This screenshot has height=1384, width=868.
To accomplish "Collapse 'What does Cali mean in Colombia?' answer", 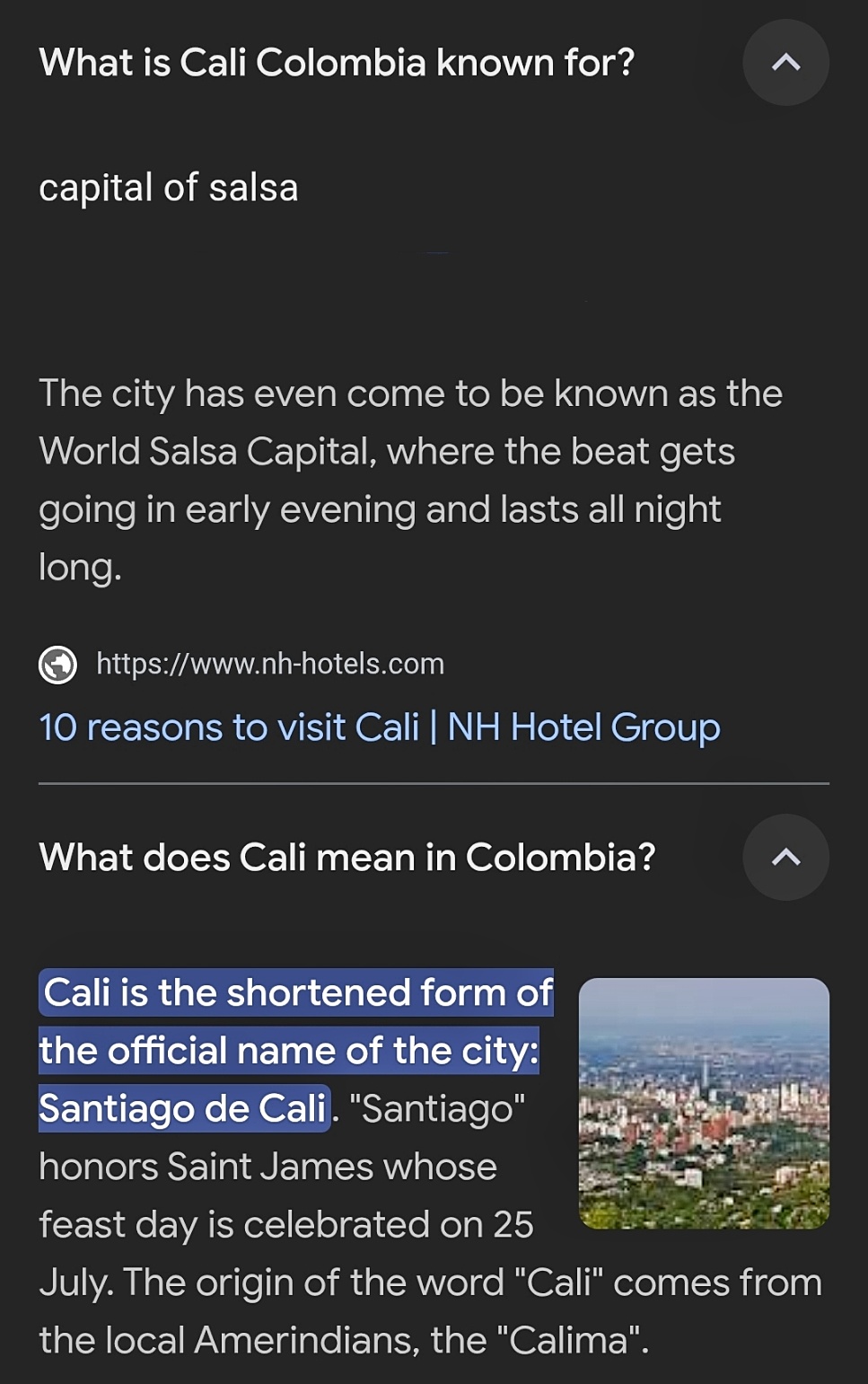I will pos(785,858).
